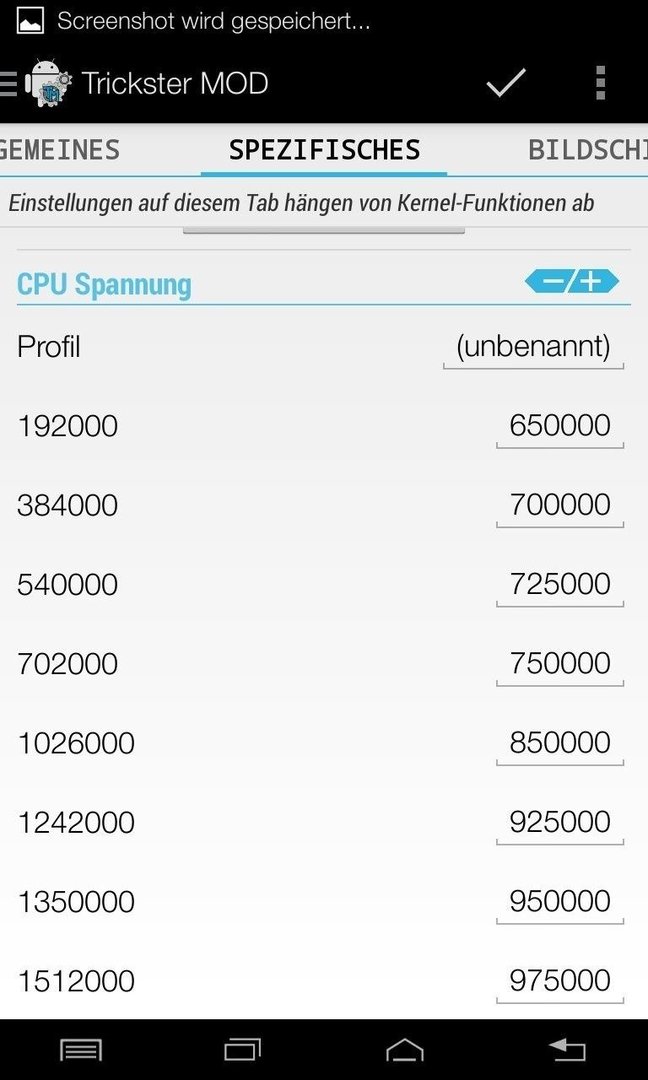Image resolution: width=648 pixels, height=1080 pixels.
Task: Go back using the system back button
Action: [x=567, y=1050]
